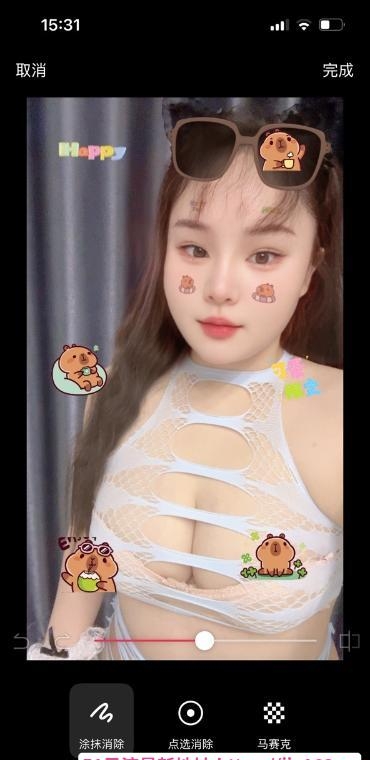Tap the compare with original icon
Screen dimensions: 370x760
[x=349, y=641]
